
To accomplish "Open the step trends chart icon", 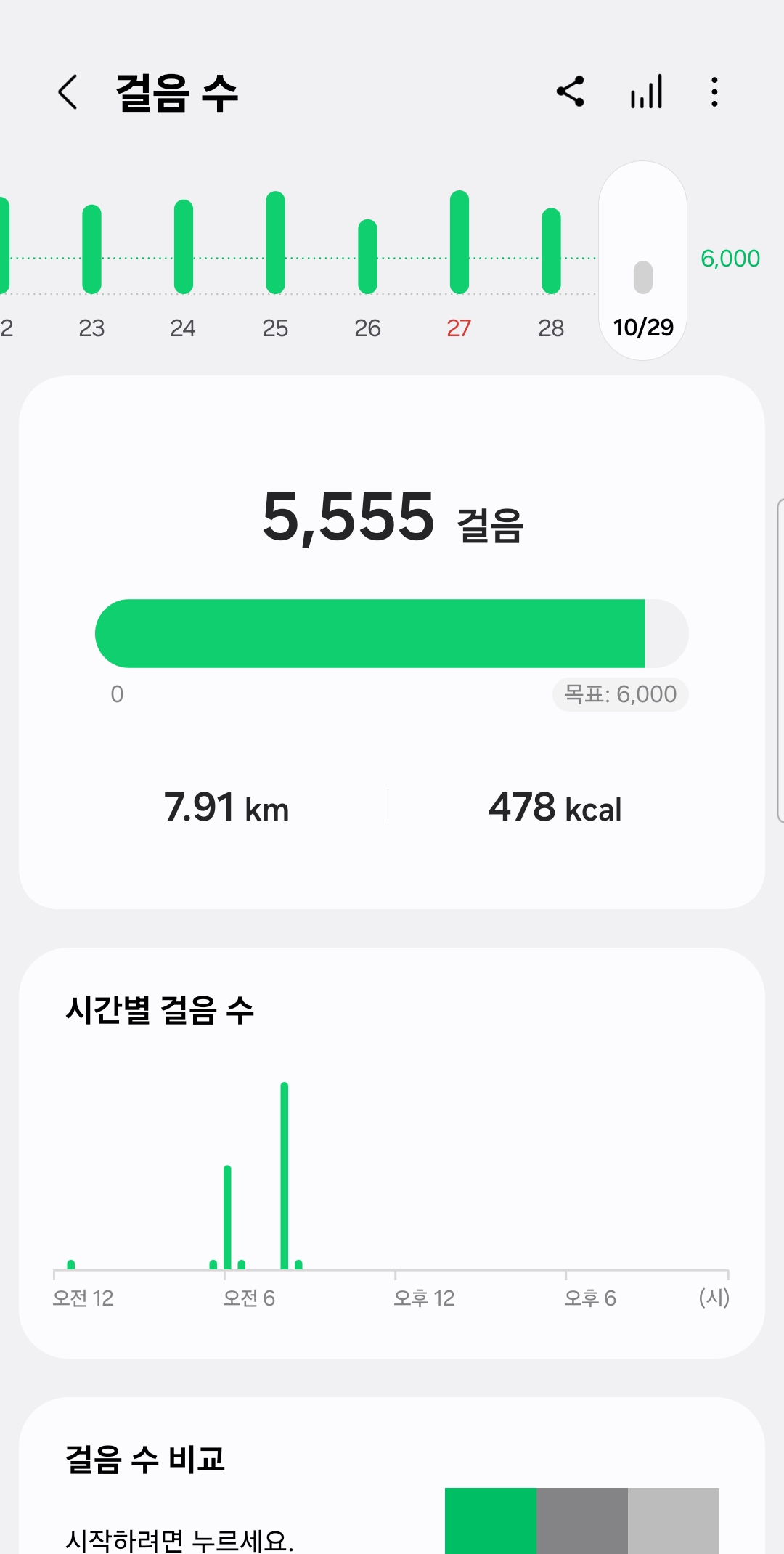I will coord(645,92).
